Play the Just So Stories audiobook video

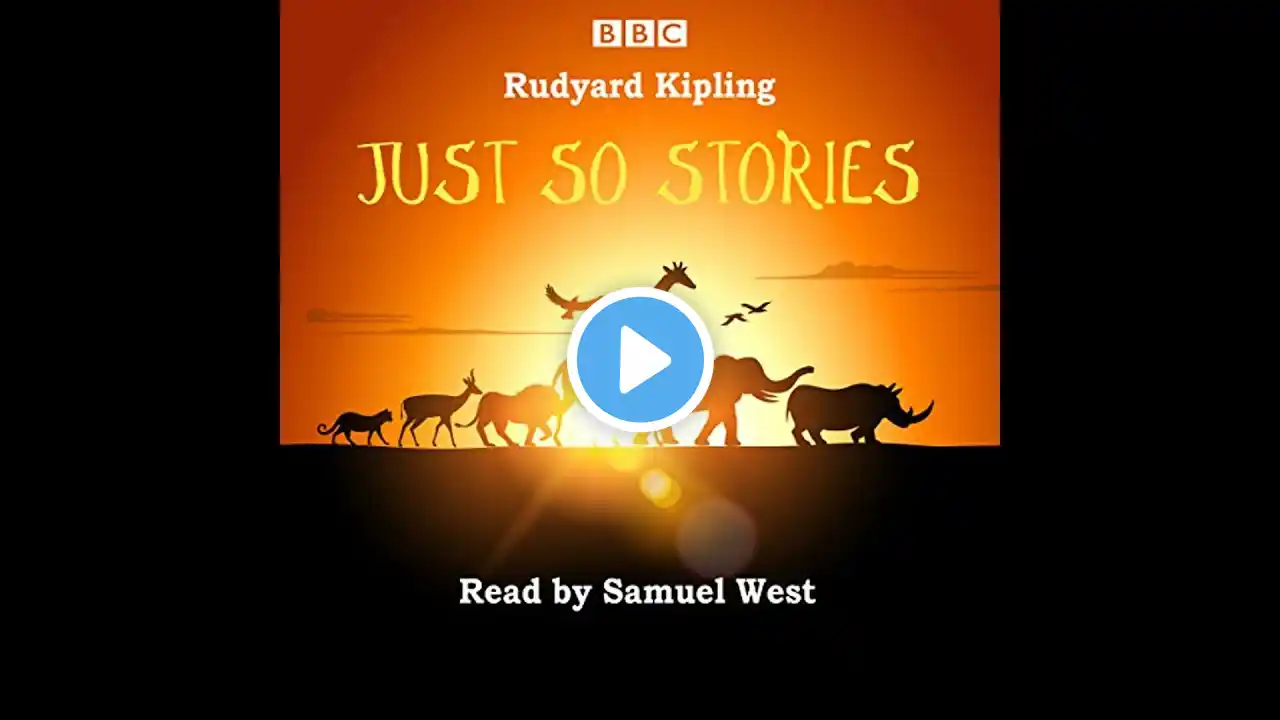[640, 360]
